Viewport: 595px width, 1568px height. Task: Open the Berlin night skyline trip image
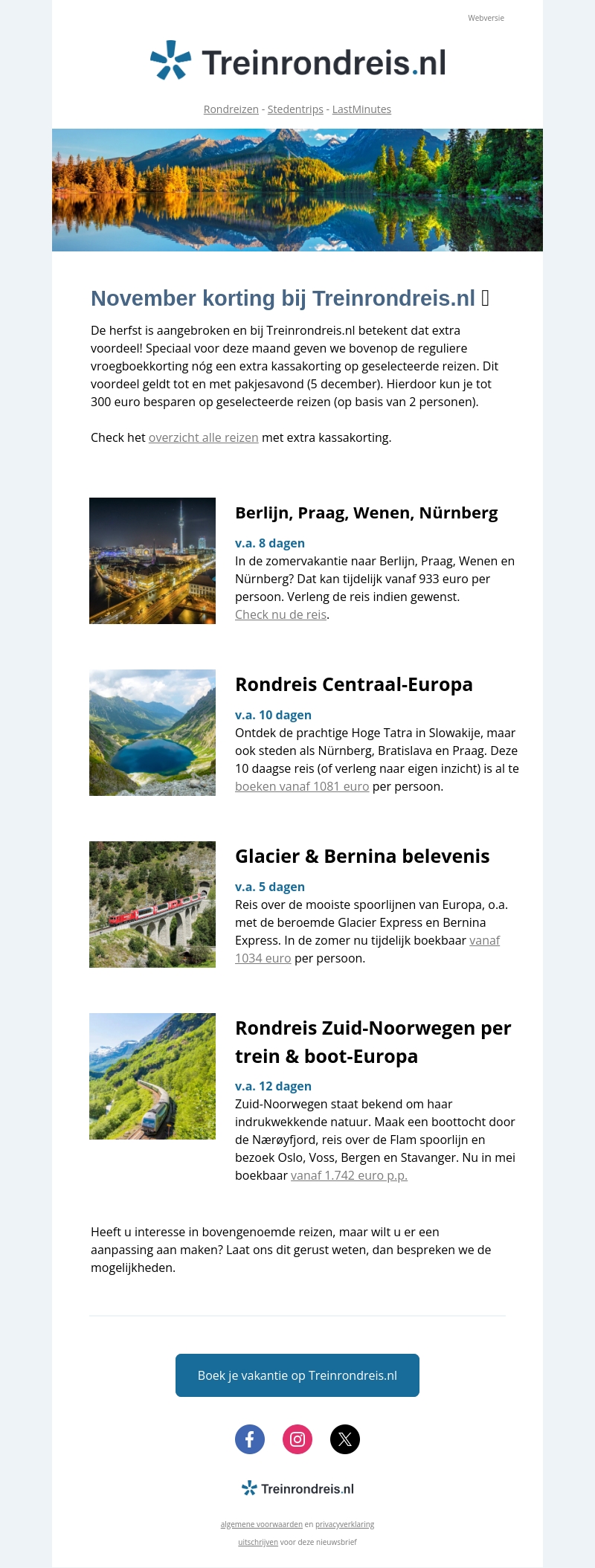[x=152, y=561]
